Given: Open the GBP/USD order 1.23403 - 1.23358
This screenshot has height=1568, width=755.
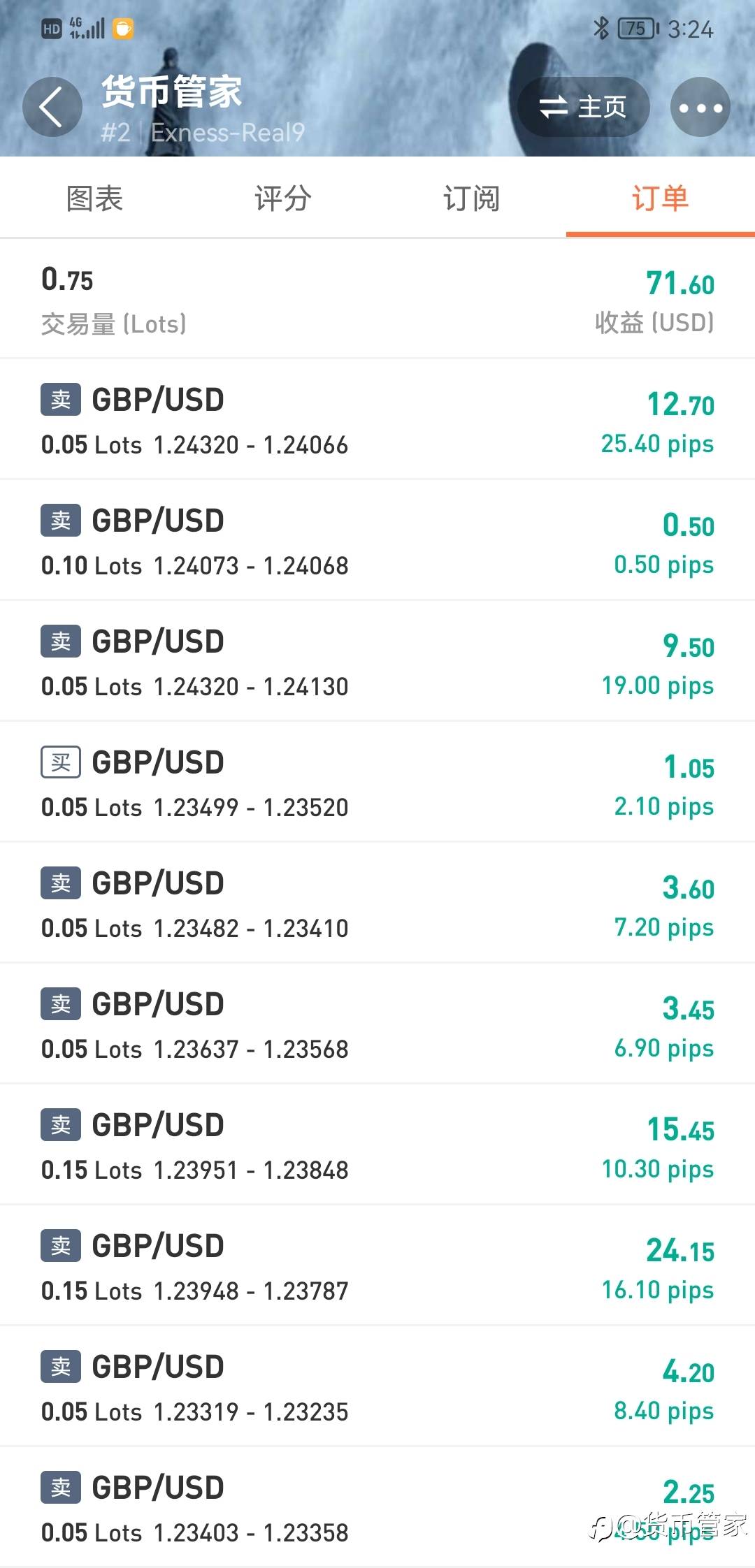Looking at the screenshot, I should (x=377, y=1508).
